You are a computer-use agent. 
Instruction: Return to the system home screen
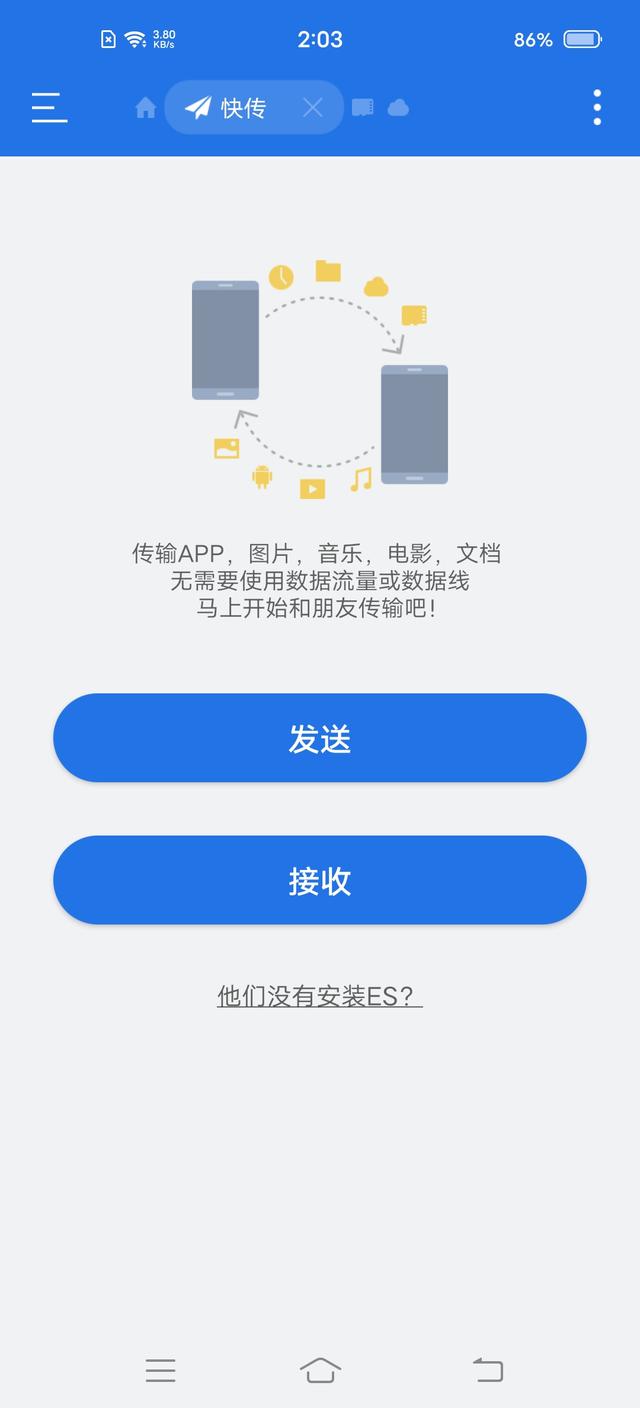[320, 1370]
